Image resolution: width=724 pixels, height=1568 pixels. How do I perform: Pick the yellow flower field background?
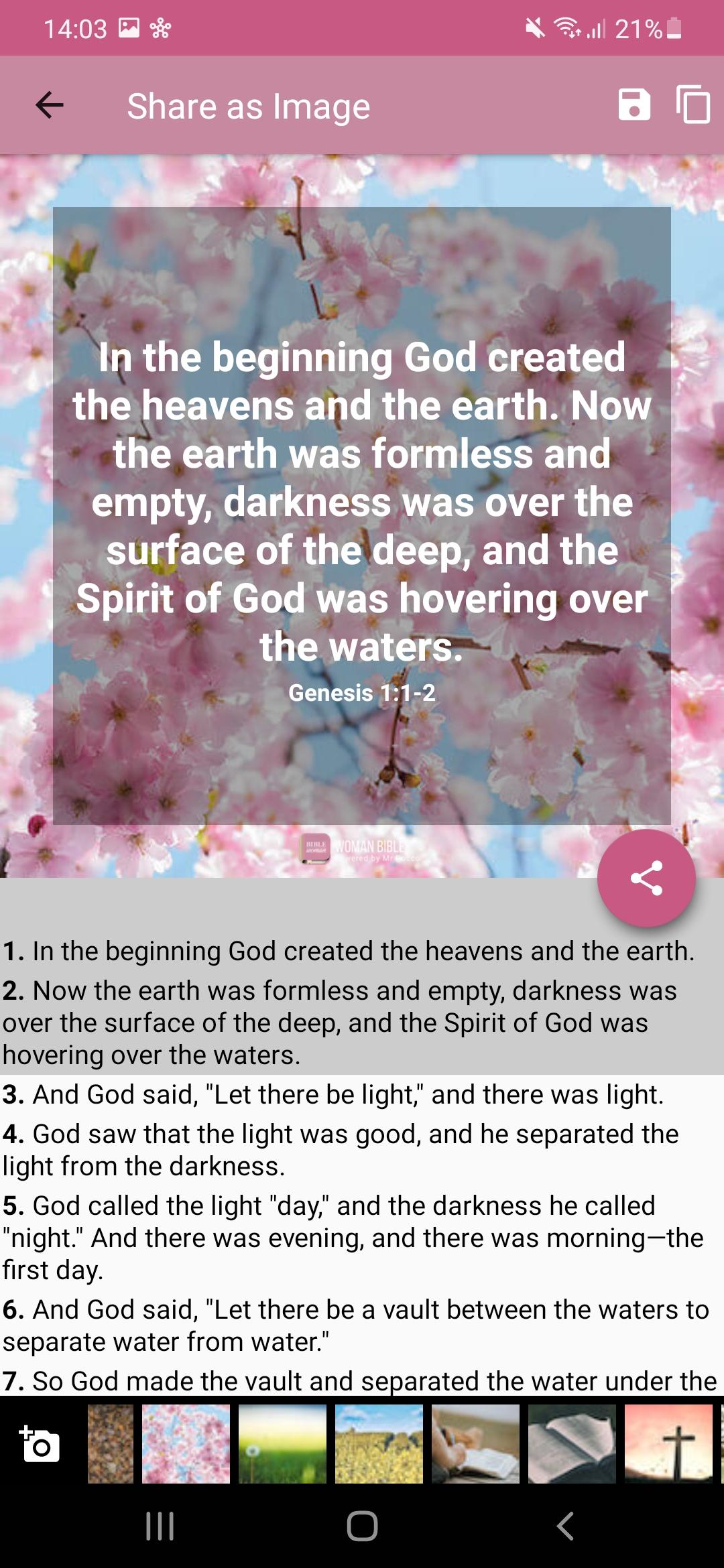pos(379,1443)
